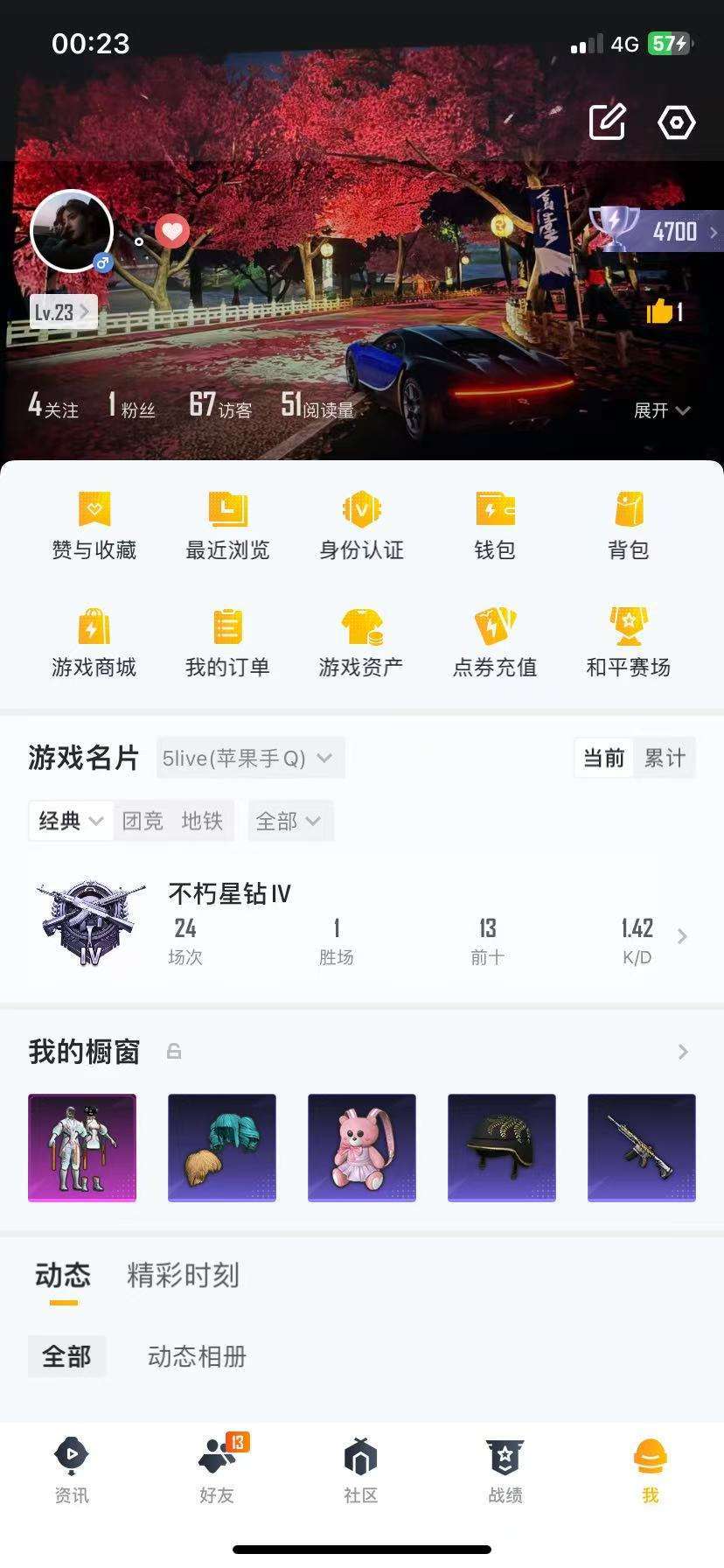Open the 全部 filter dropdown
The image size is (724, 1568).
(x=289, y=821)
